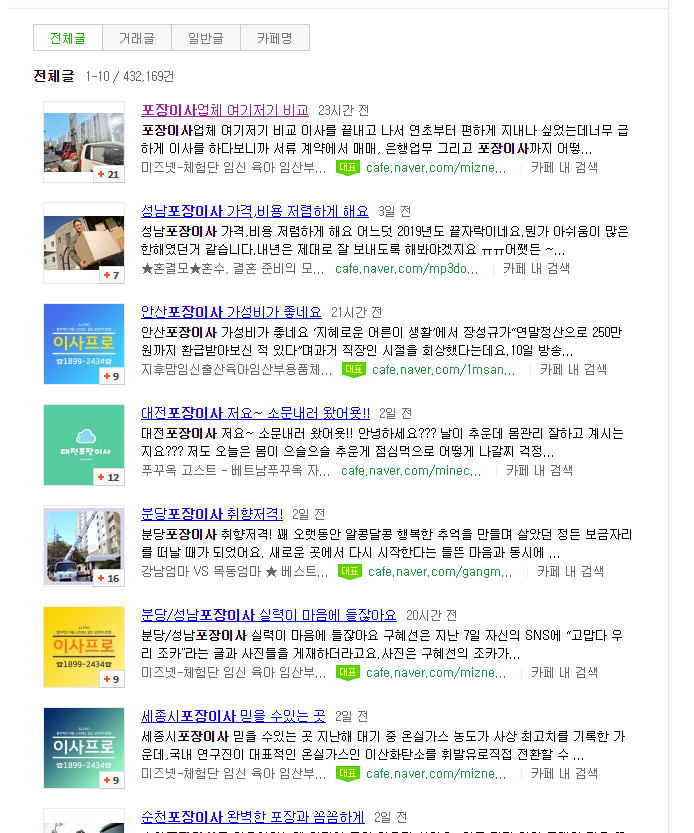Viewport: 694px width, 833px height.
Task: Open post 포장이사업체 여기저기 비교
Action: point(225,110)
